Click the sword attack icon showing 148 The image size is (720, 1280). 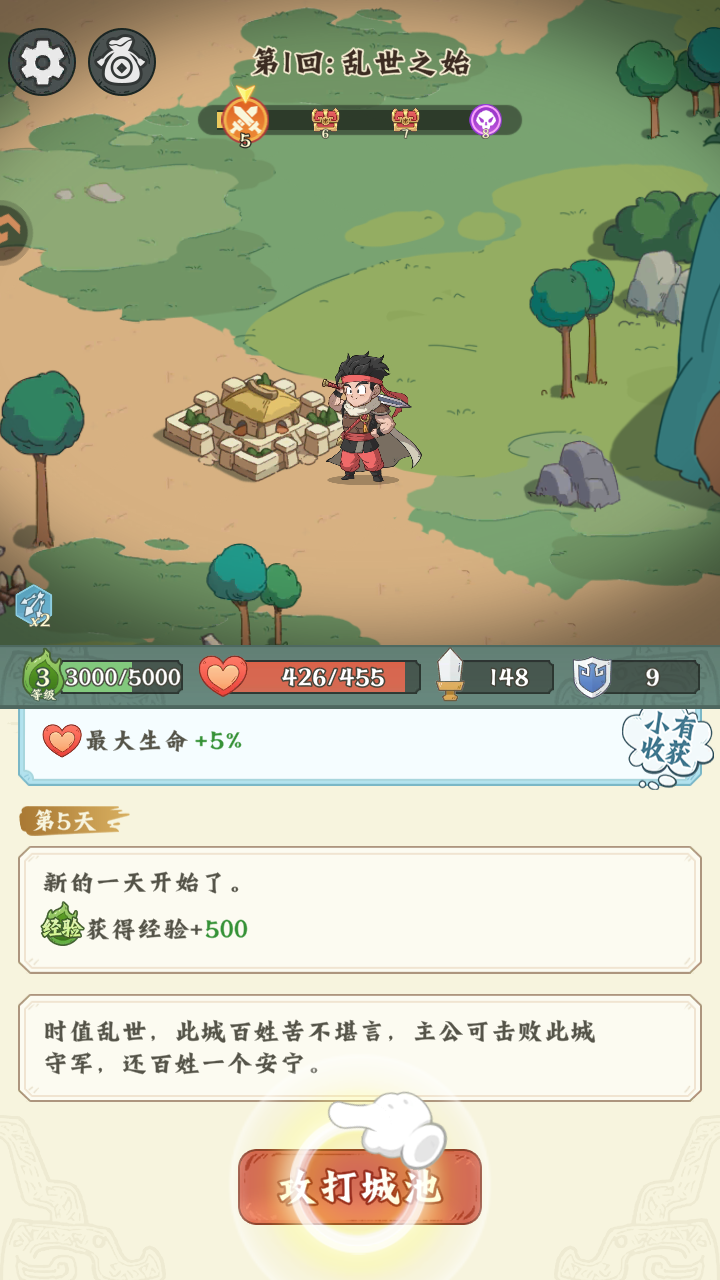point(447,675)
